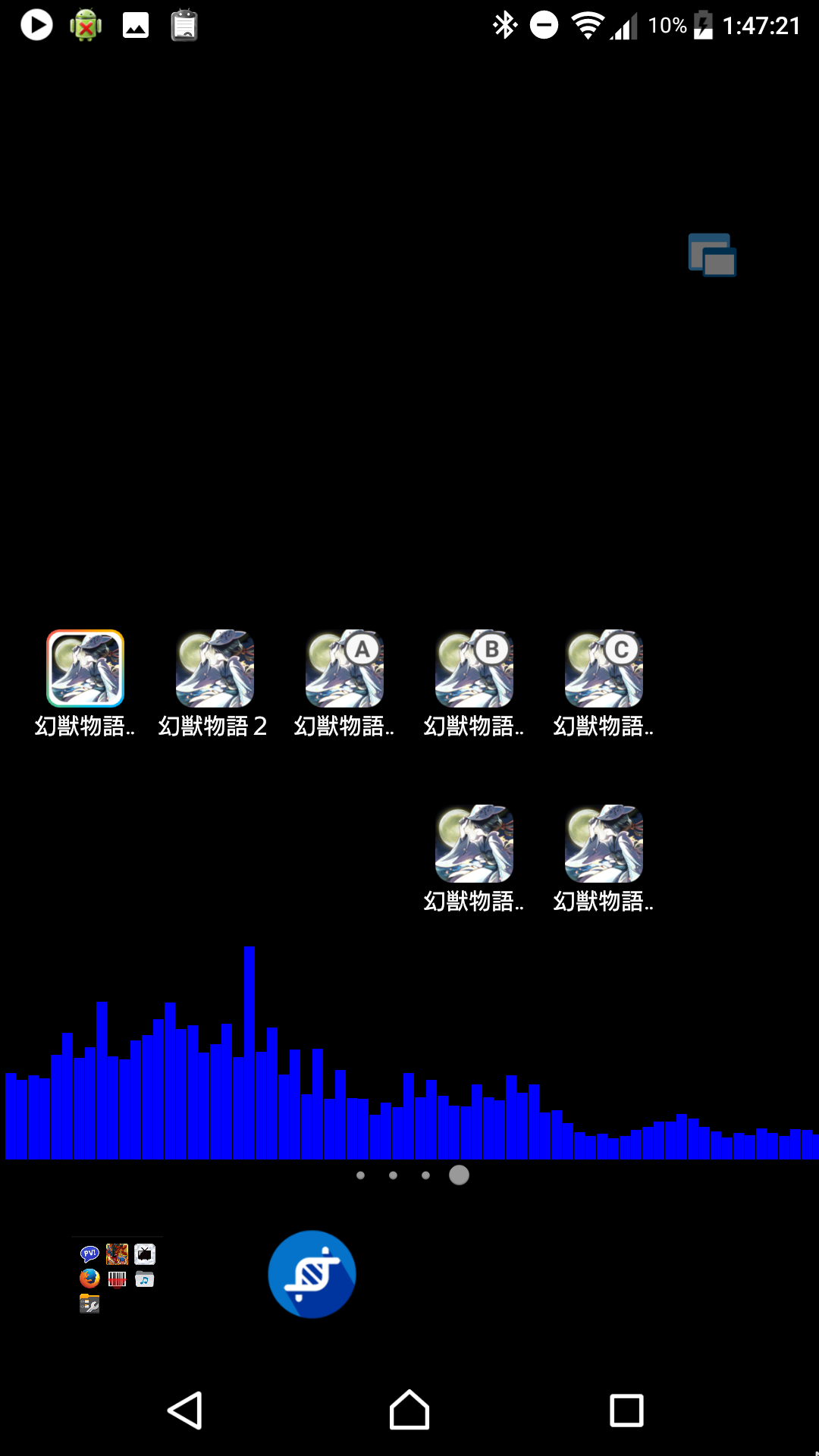The image size is (819, 1456).
Task: Open the 幻獣物語 clone marked B
Action: point(474,669)
